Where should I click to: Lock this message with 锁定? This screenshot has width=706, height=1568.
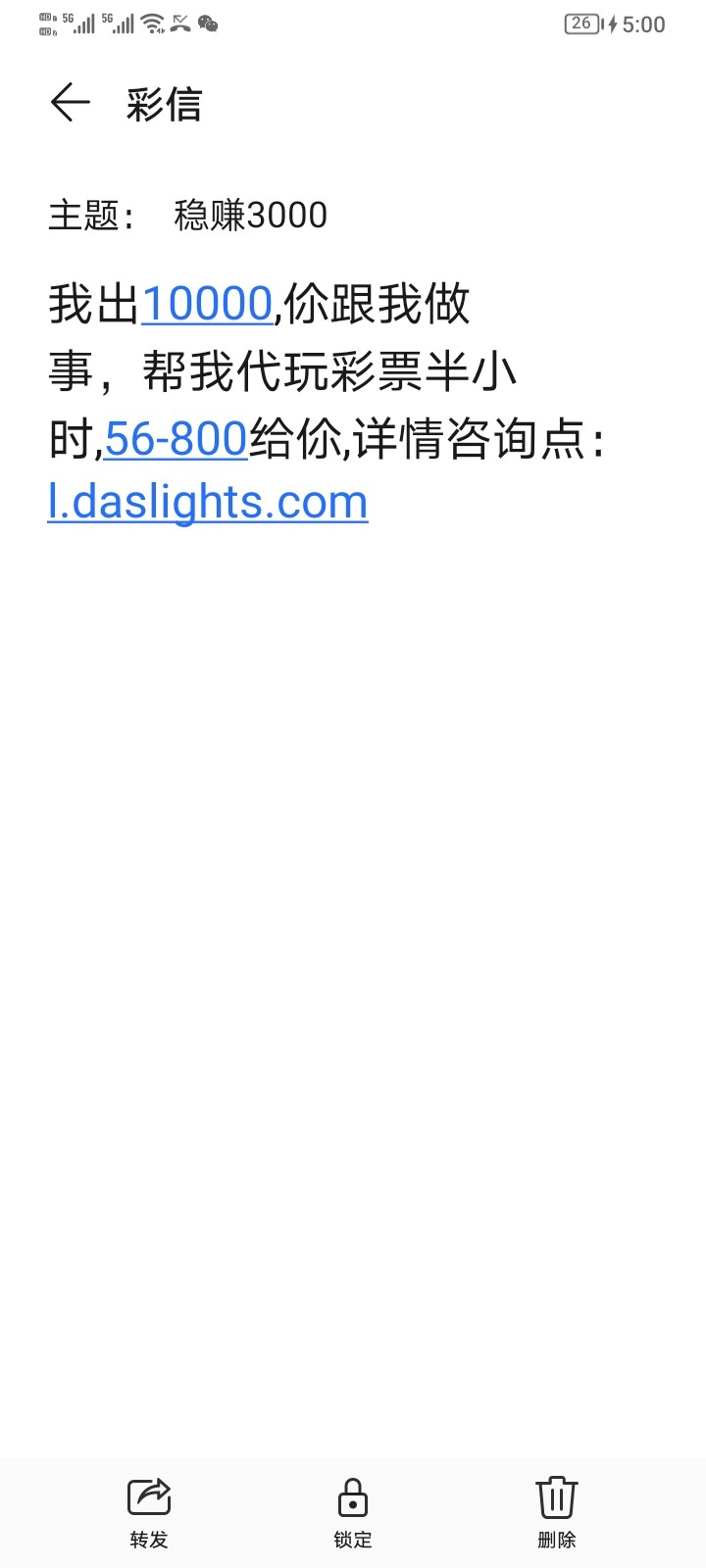[353, 1513]
